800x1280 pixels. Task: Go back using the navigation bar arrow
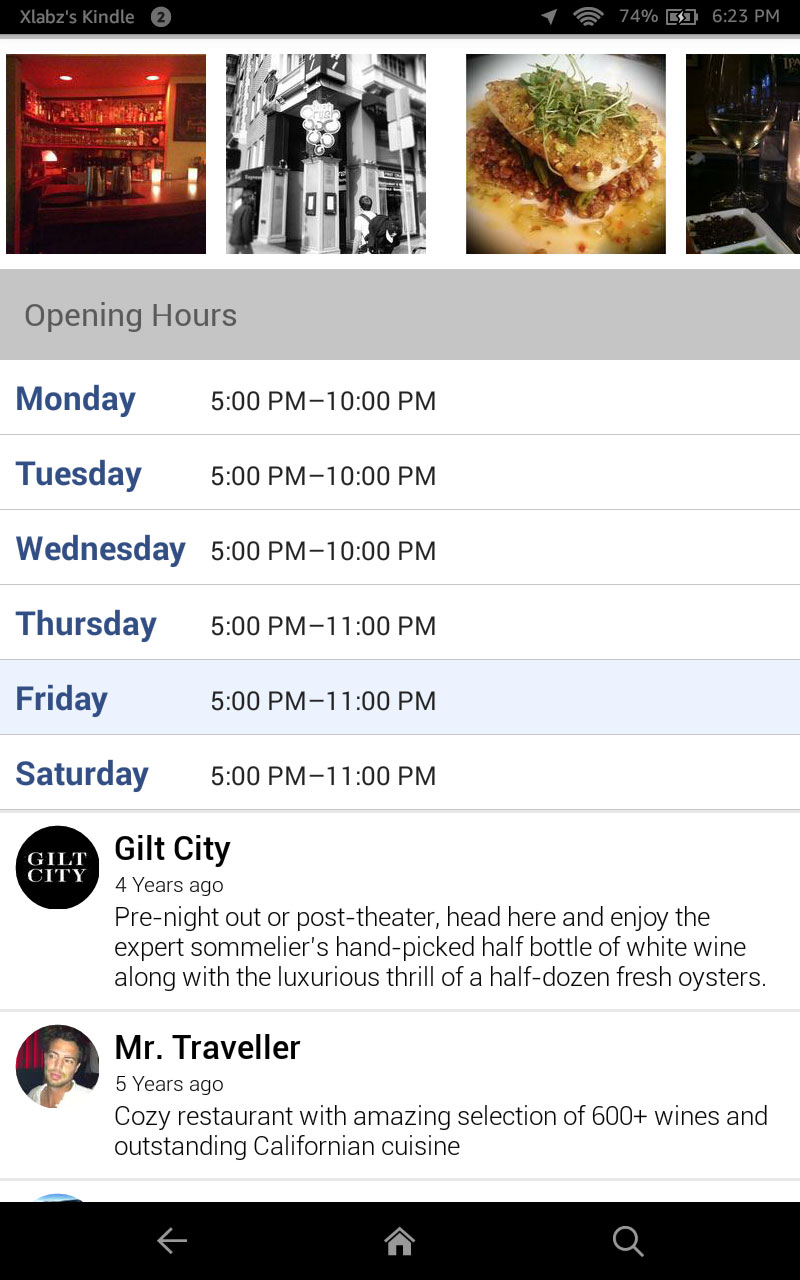point(172,1241)
